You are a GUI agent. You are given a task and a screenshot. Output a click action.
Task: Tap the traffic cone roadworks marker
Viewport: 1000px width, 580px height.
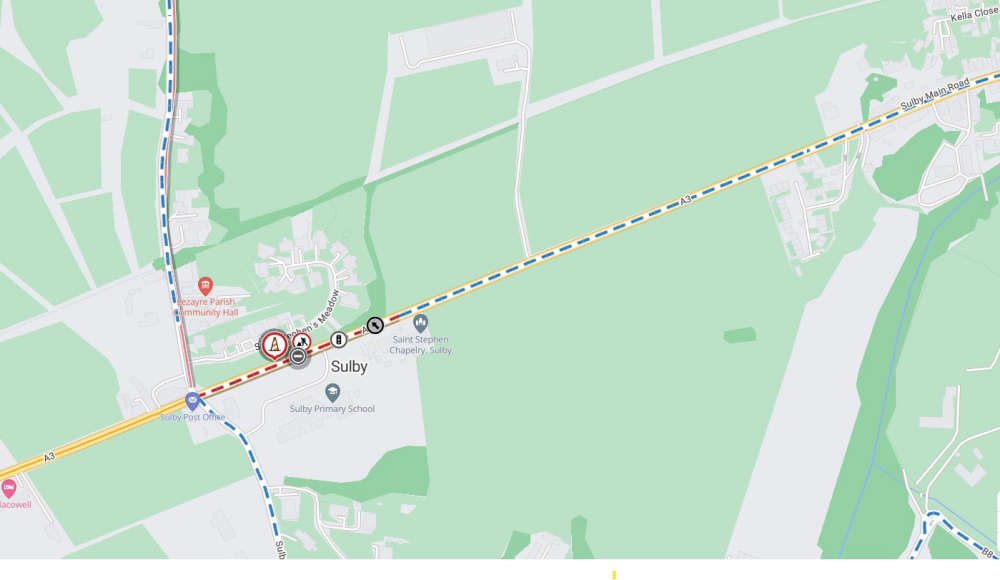pos(273,343)
